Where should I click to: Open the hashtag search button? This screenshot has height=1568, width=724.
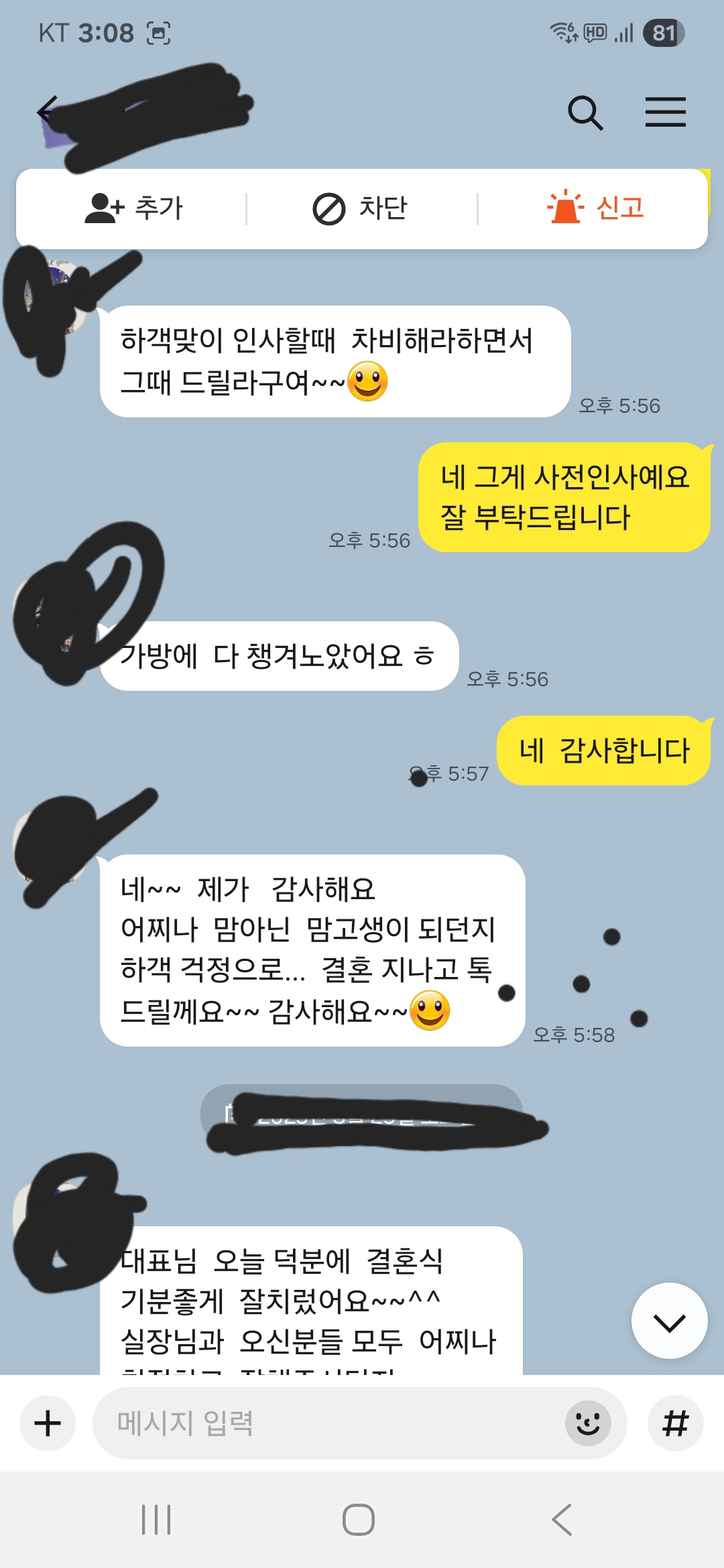point(675,1423)
